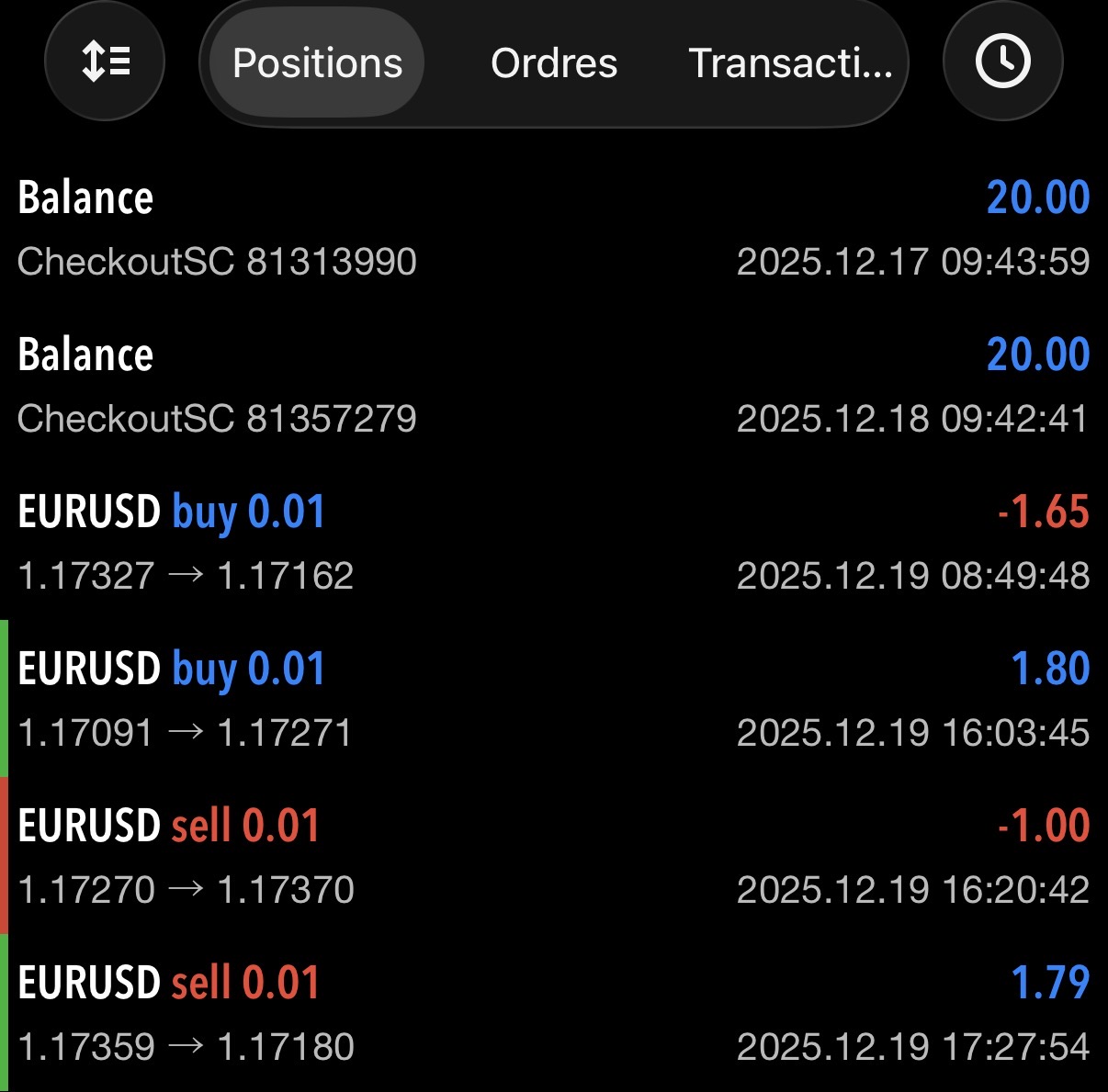
Task: Expand EURUSD sell trade with -1.00 loss
Action: [553, 857]
